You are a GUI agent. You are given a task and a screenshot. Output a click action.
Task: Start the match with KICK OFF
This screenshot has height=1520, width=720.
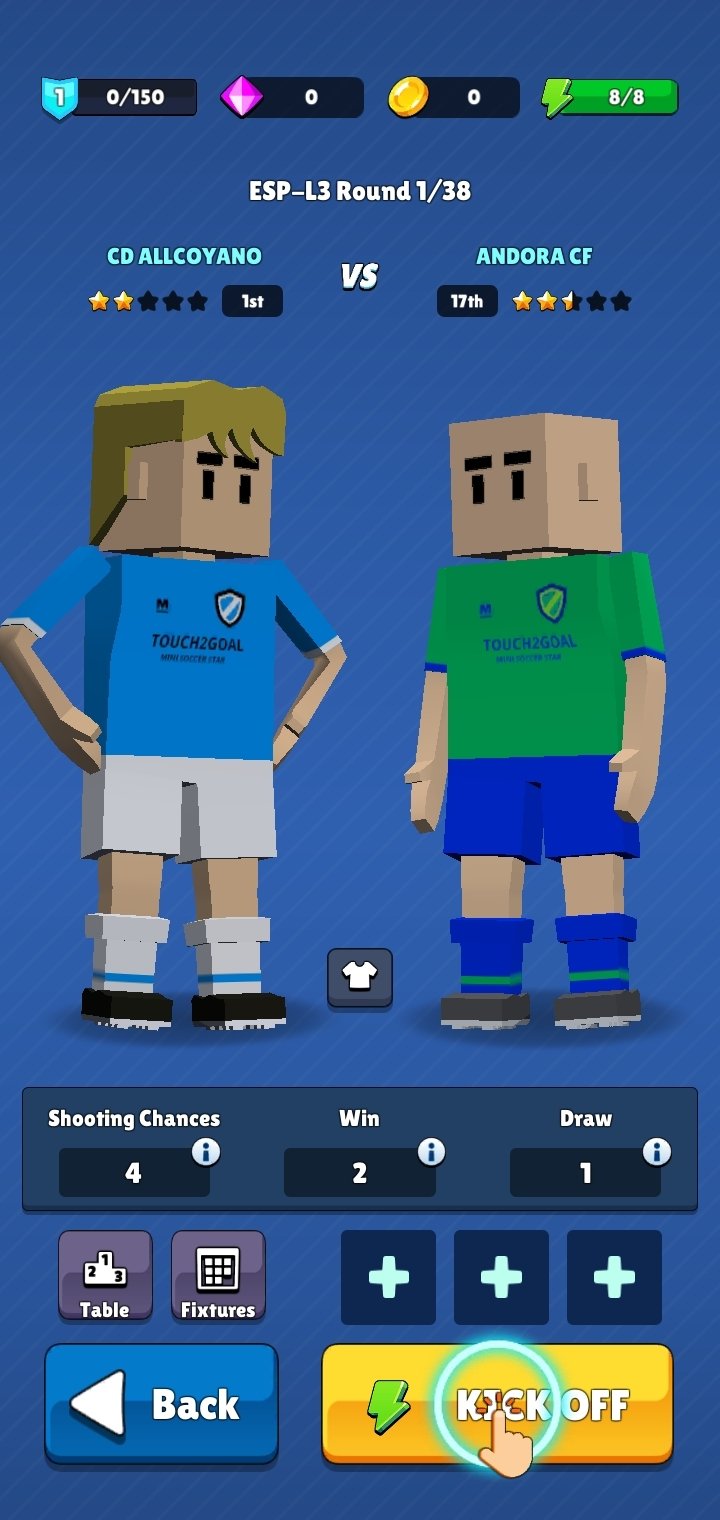coord(497,1405)
